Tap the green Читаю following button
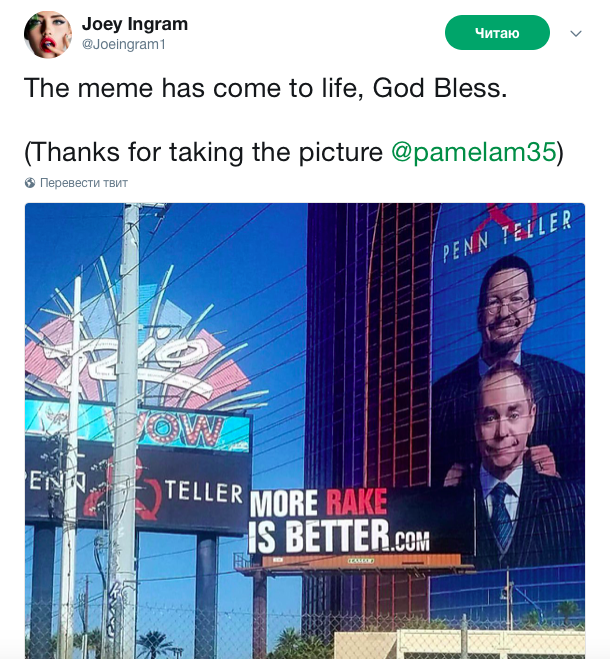This screenshot has width=610, height=659. pyautogui.click(x=497, y=33)
